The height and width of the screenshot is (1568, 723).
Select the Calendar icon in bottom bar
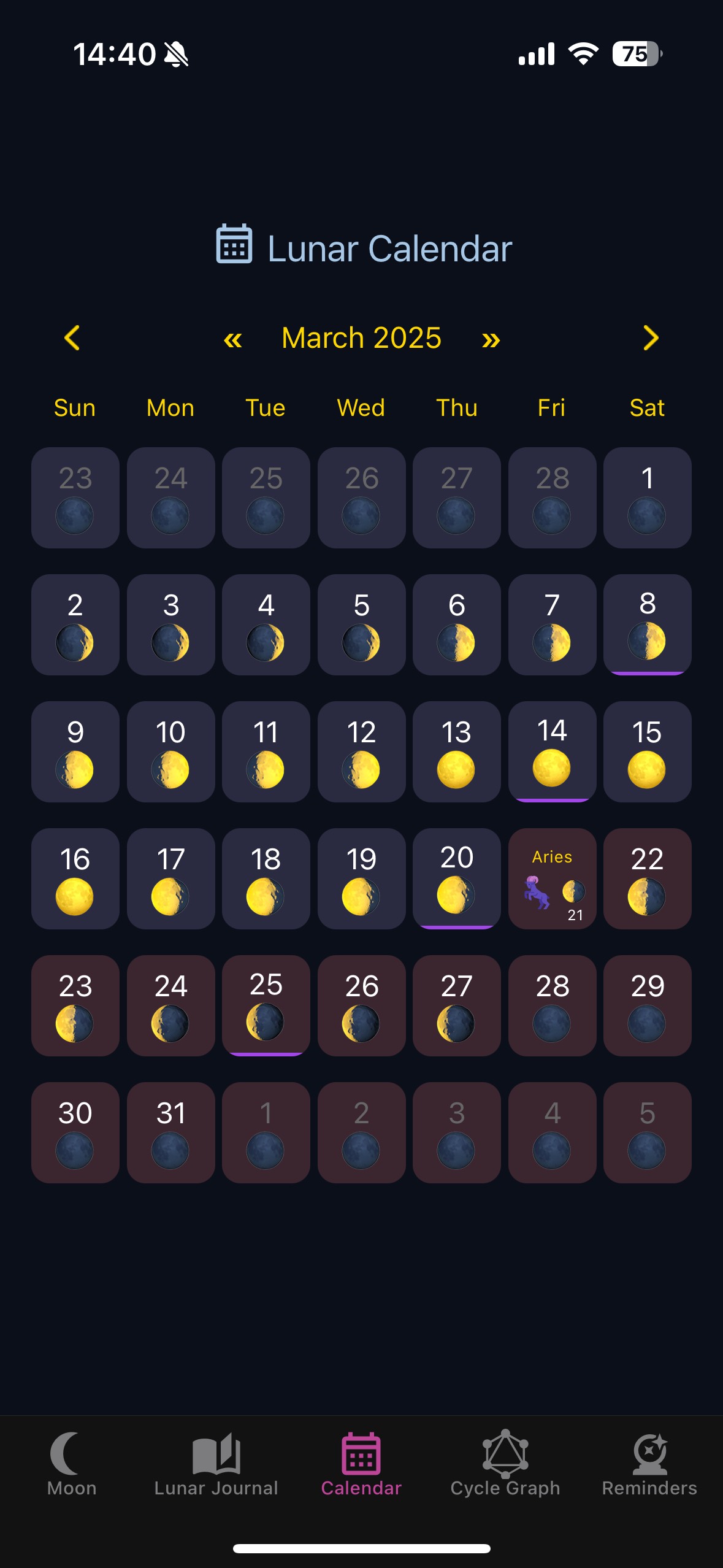361,1454
